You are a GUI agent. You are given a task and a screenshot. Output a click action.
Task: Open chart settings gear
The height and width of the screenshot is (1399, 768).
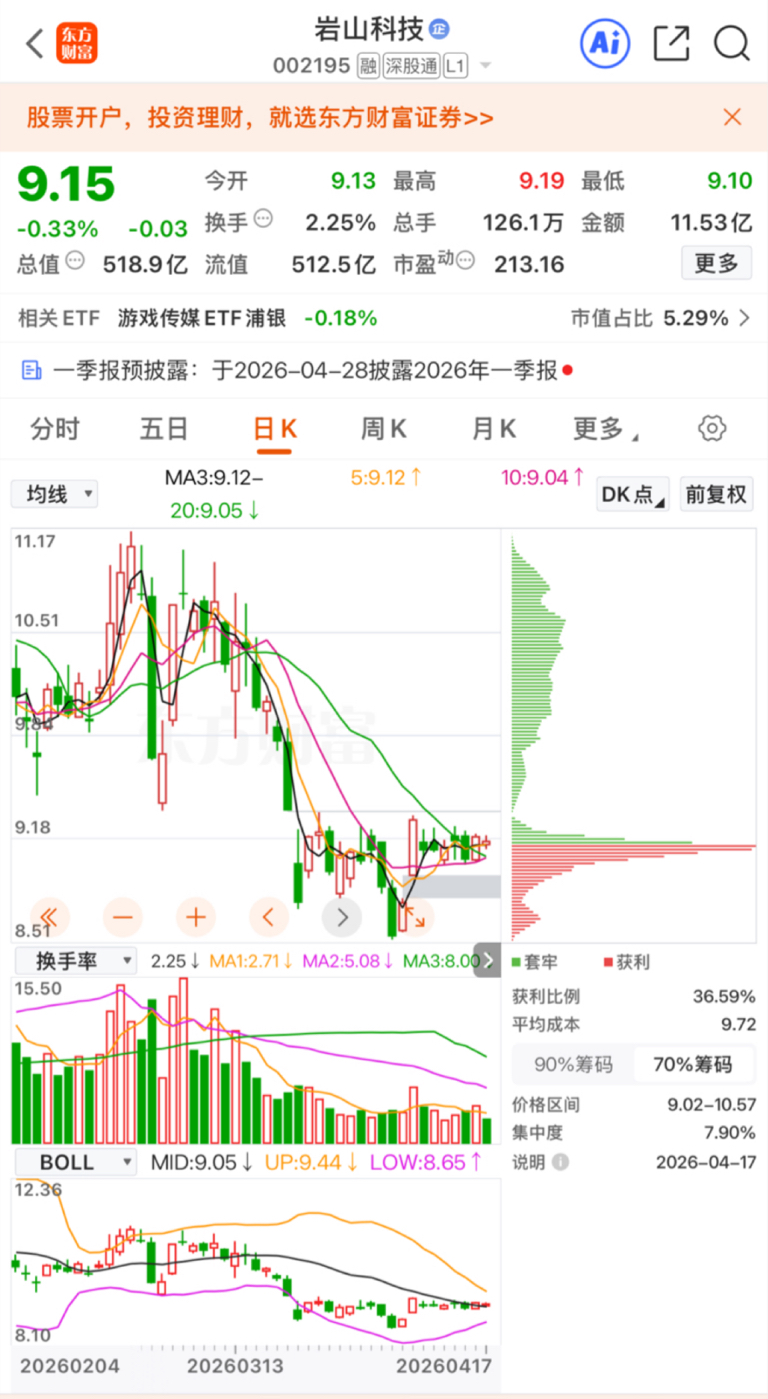coord(711,429)
